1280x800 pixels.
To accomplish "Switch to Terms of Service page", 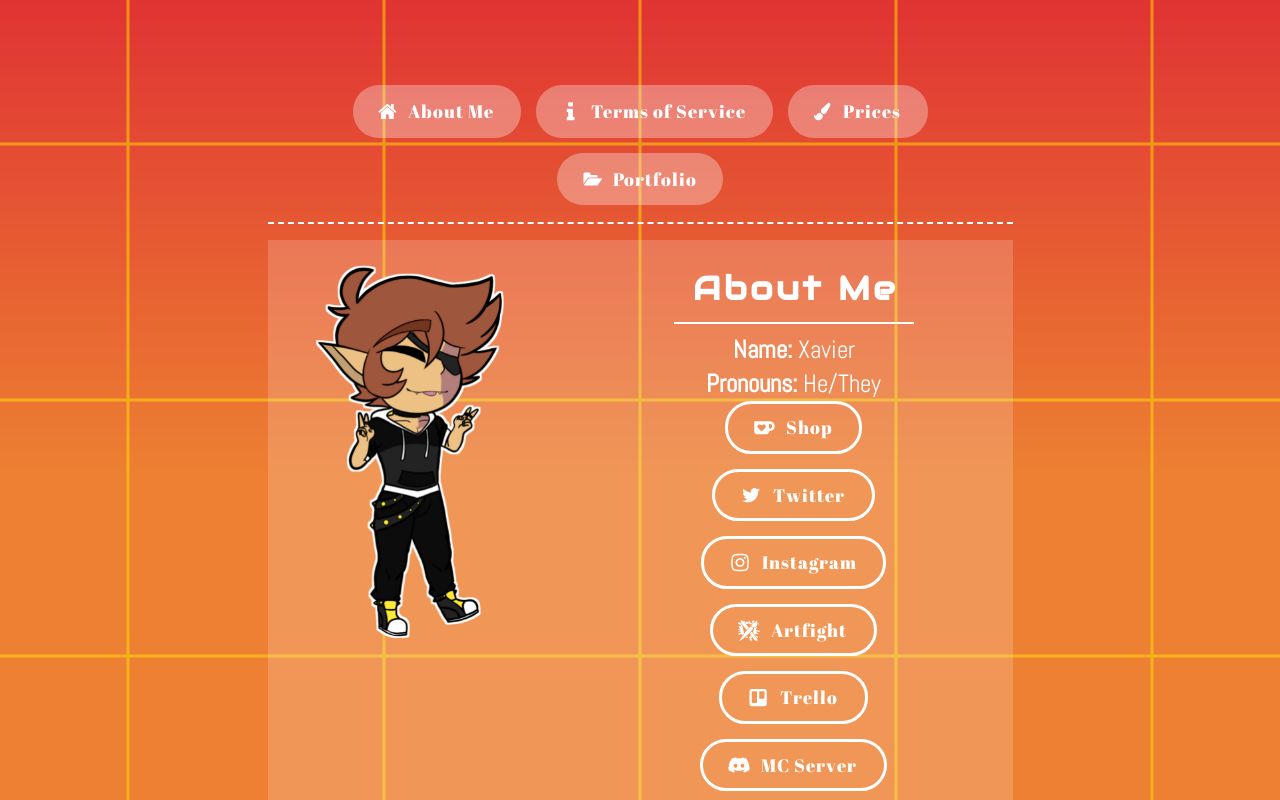I will point(654,111).
